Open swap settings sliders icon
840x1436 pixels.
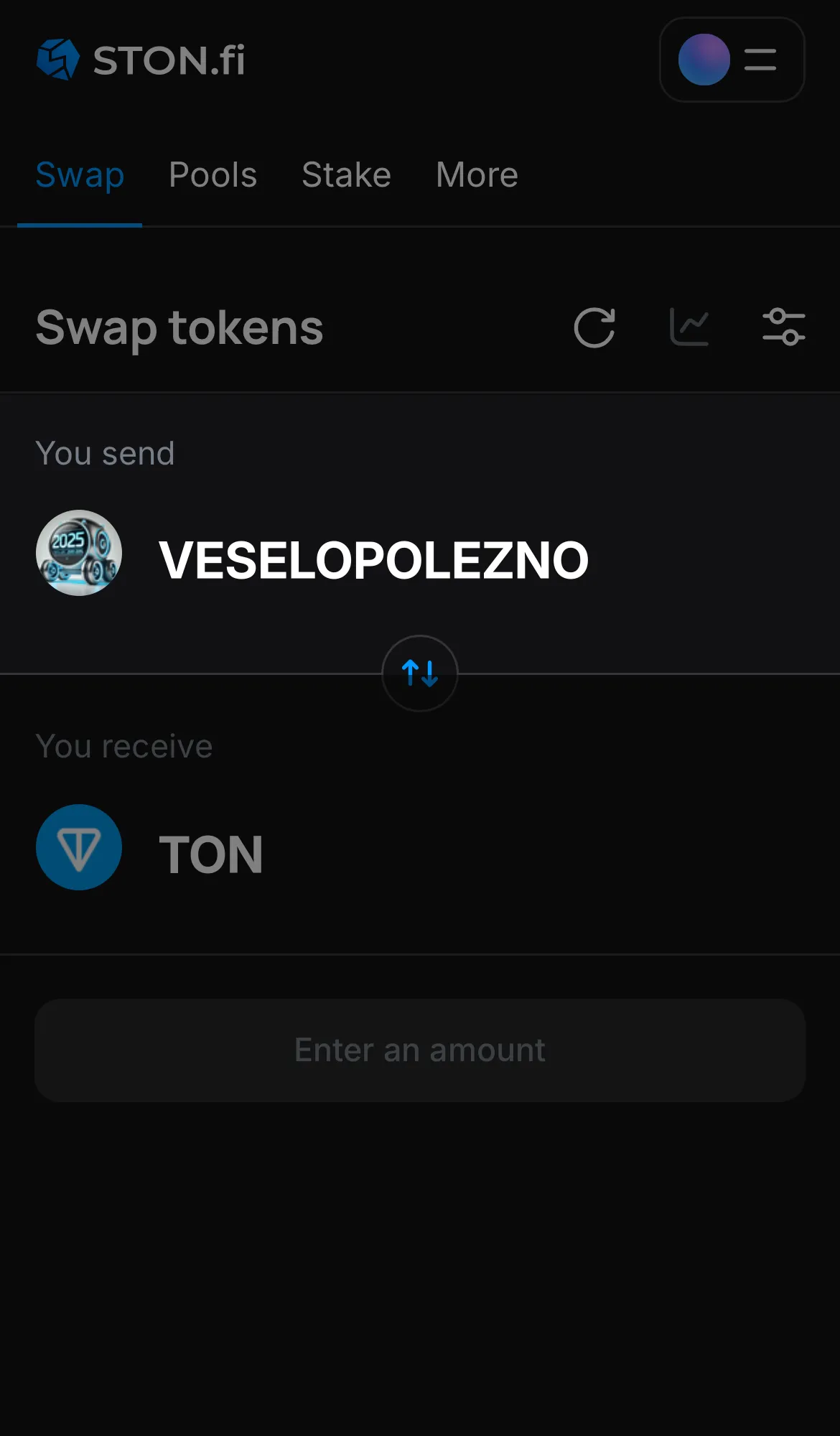tap(783, 327)
